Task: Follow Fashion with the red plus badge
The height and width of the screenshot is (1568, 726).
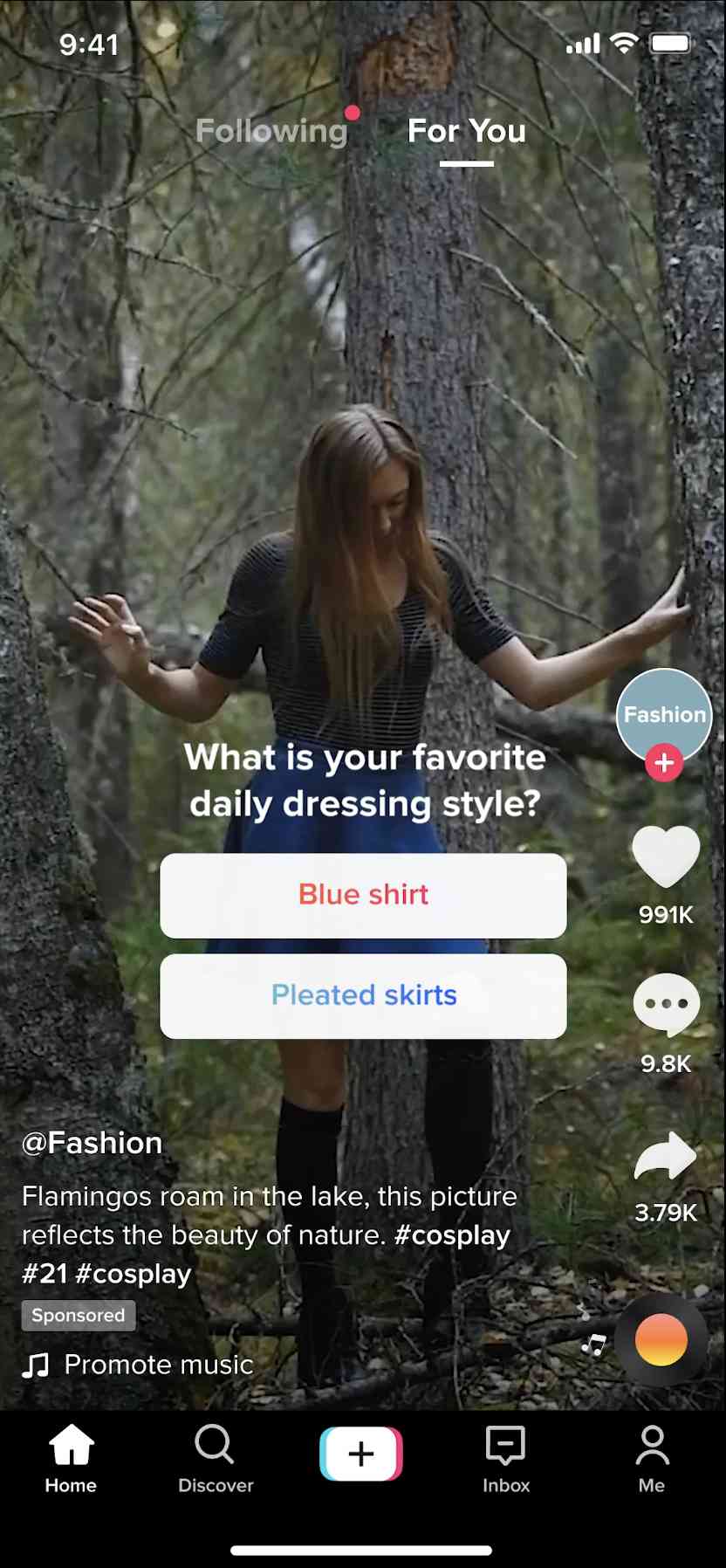Action: click(x=664, y=763)
